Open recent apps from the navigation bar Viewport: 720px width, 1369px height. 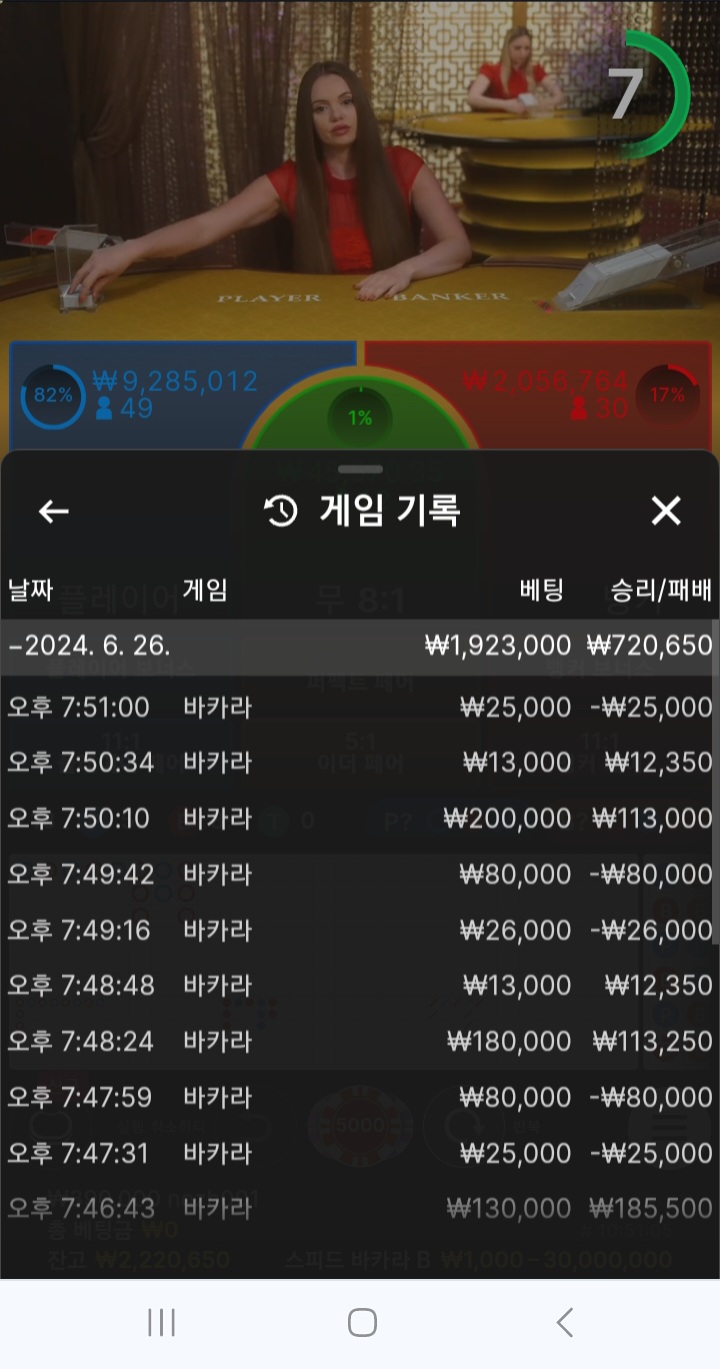click(161, 1323)
